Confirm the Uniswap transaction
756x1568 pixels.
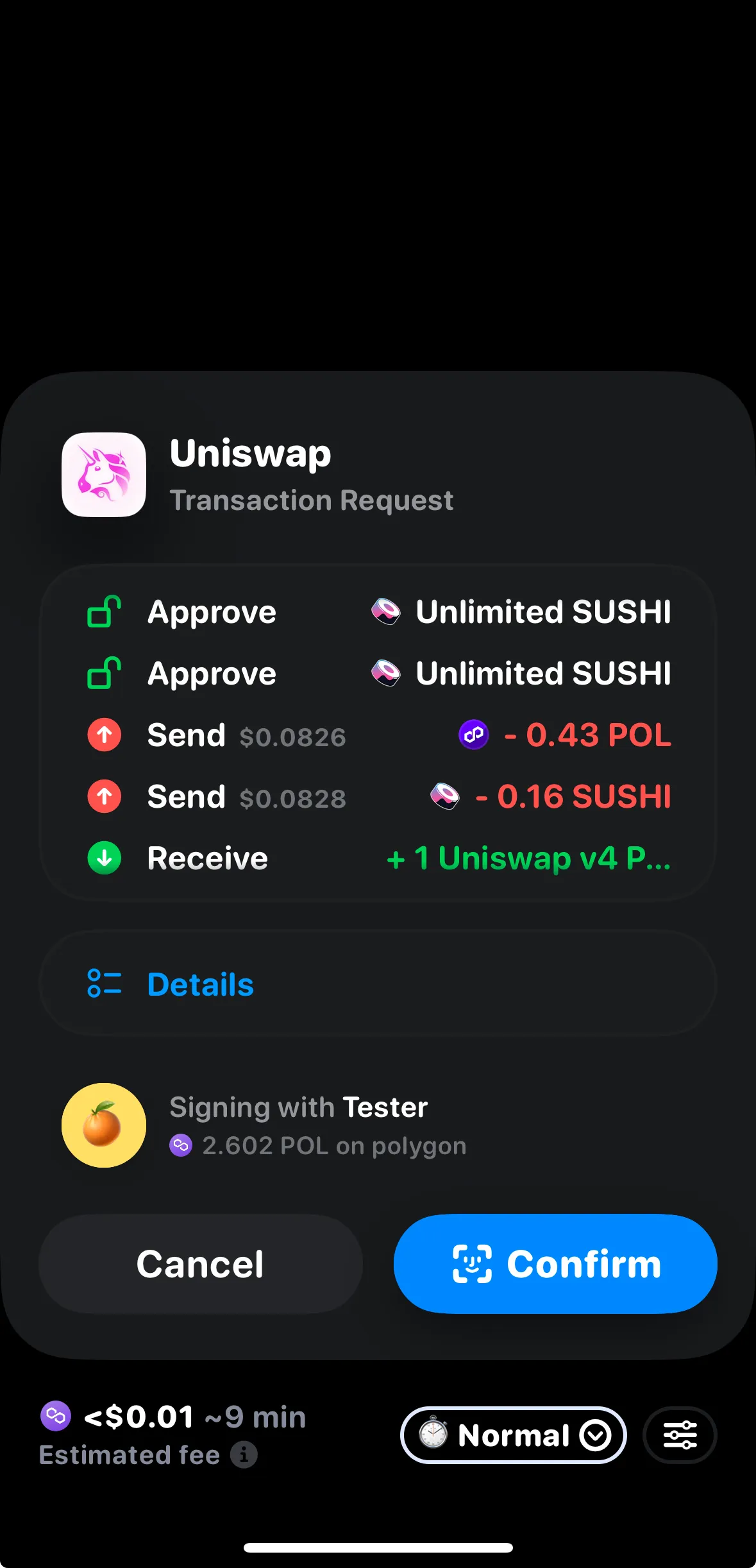(x=555, y=1263)
